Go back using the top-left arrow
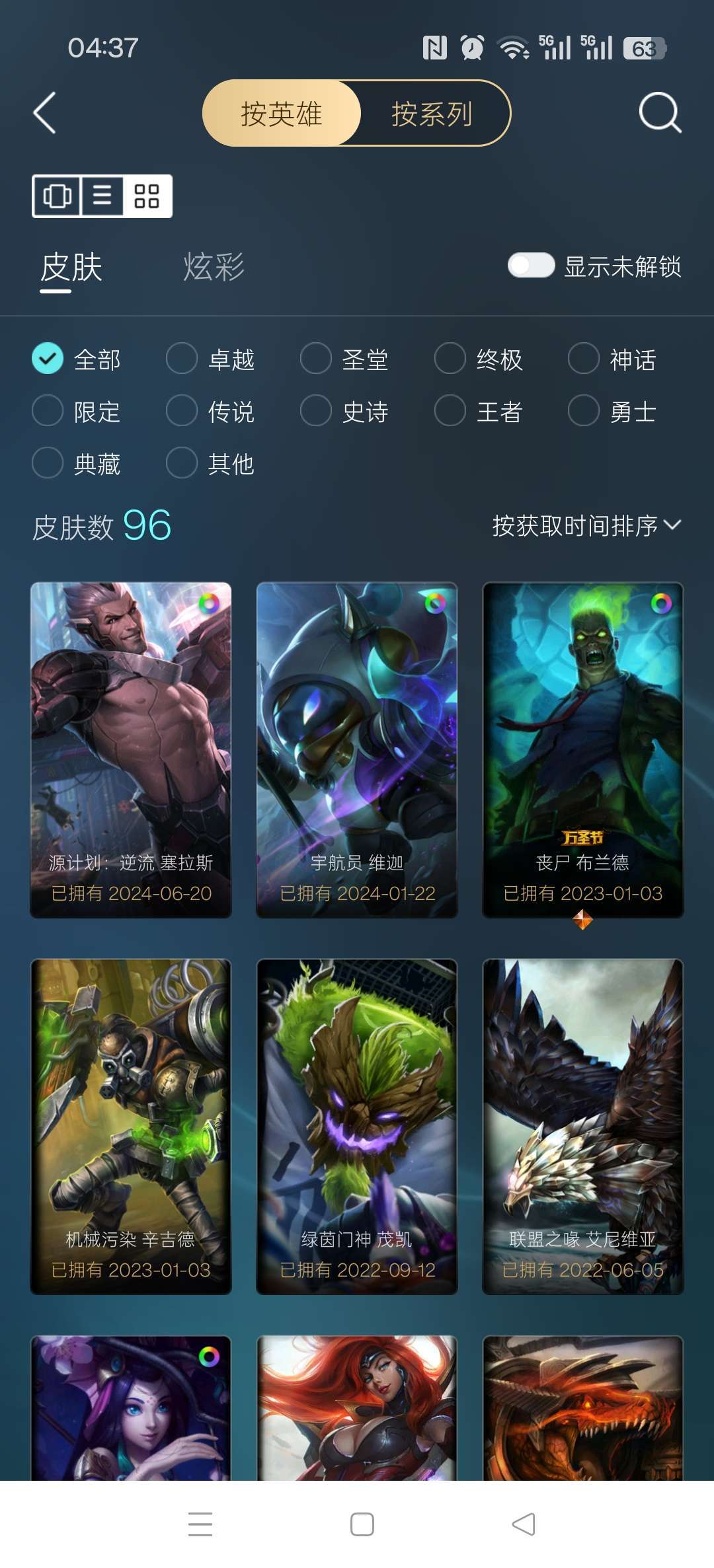This screenshot has width=714, height=1568. click(x=44, y=113)
